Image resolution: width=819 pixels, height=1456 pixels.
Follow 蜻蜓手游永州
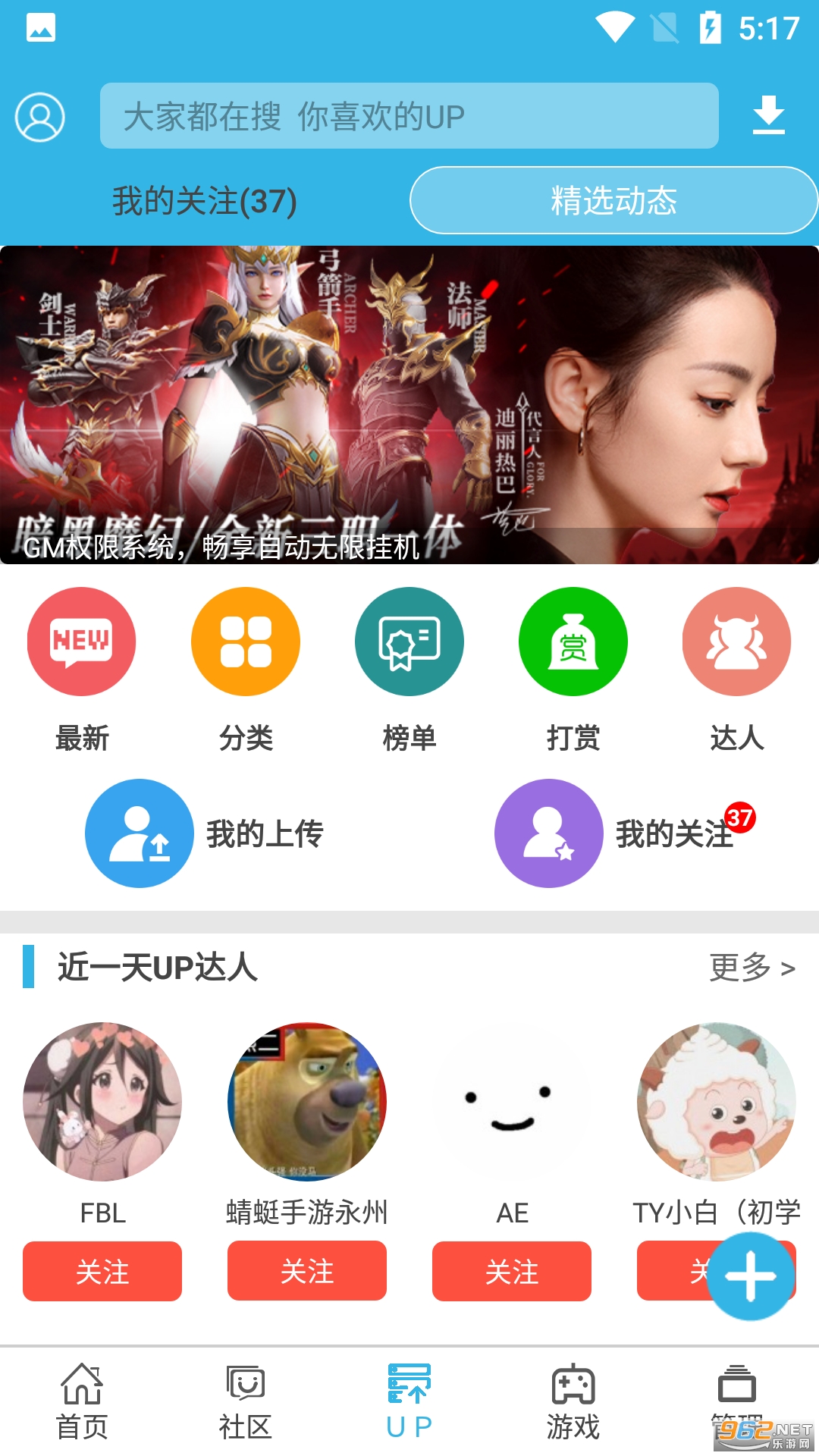tap(307, 1271)
